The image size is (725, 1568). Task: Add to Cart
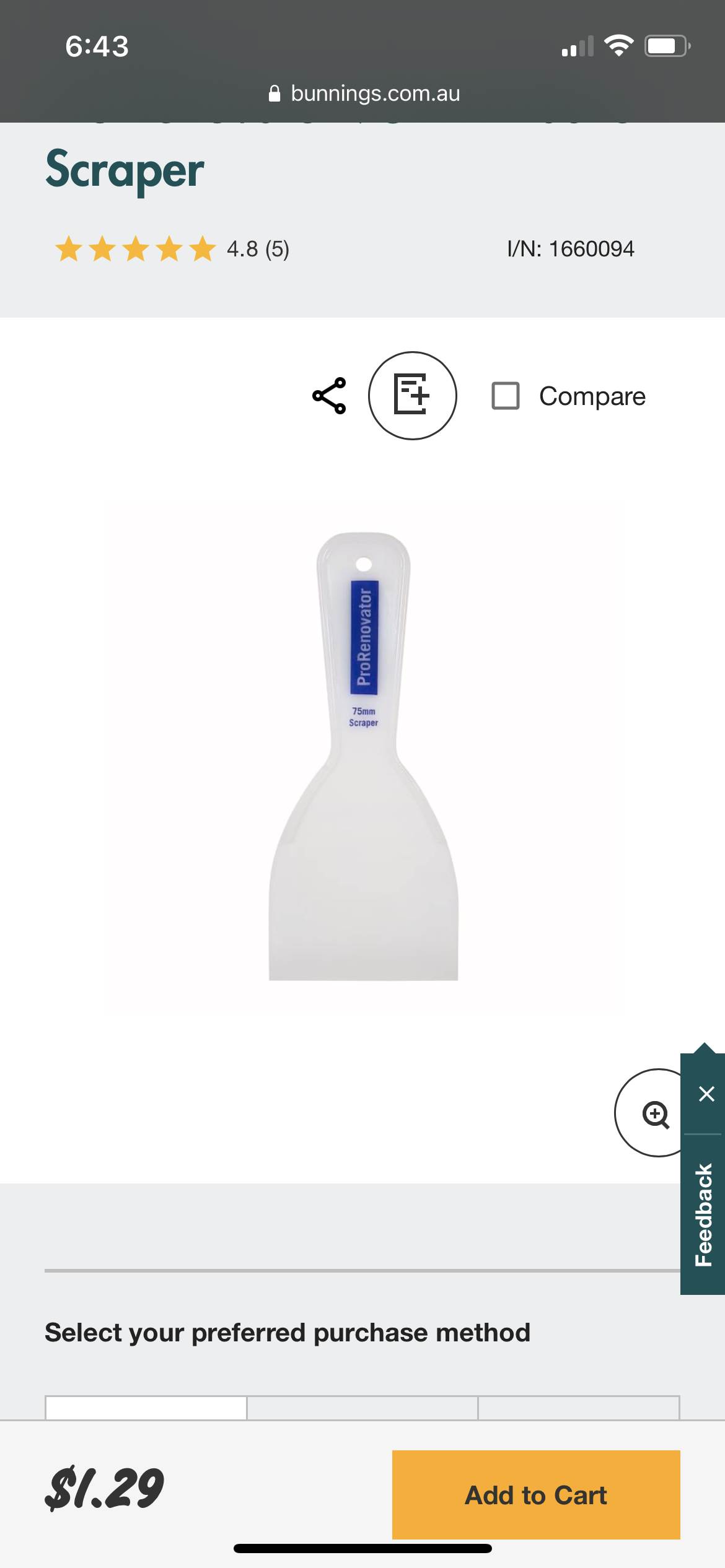[x=536, y=1495]
